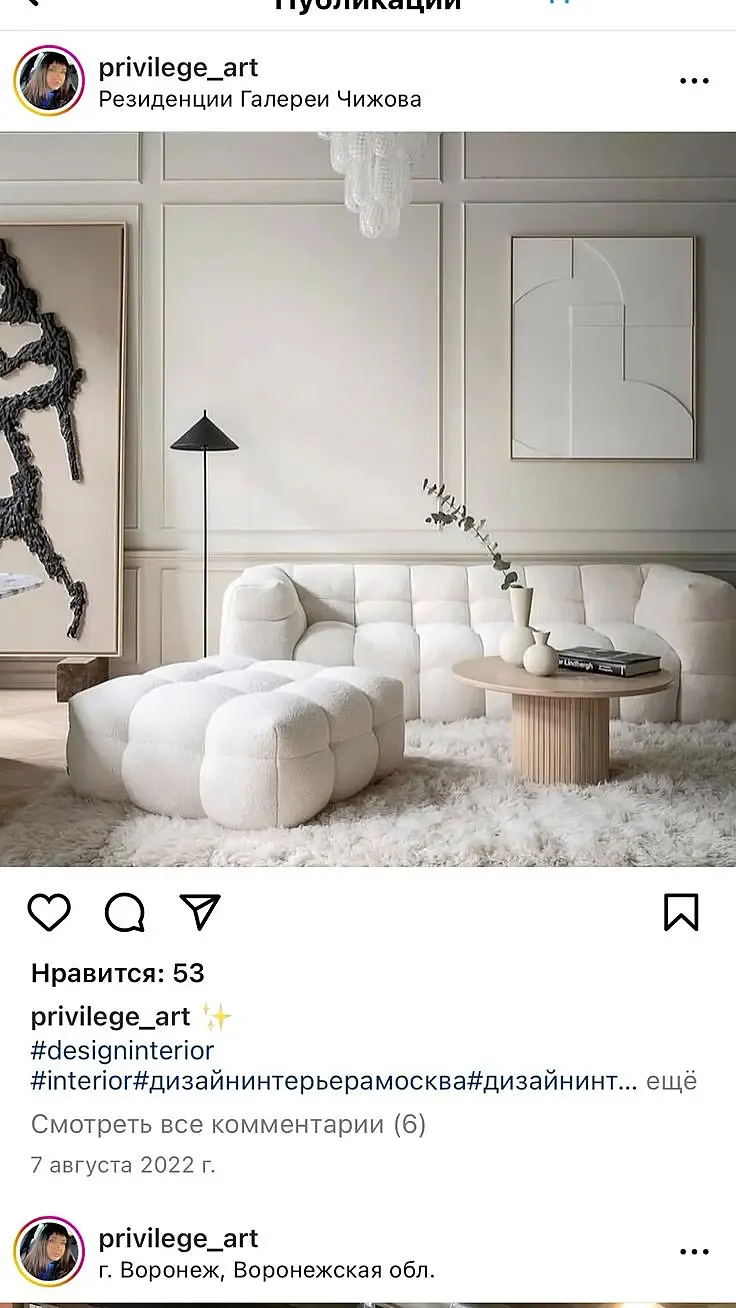The height and width of the screenshot is (1308, 736).
Task: Share the post via the paper plane
Action: (x=200, y=912)
